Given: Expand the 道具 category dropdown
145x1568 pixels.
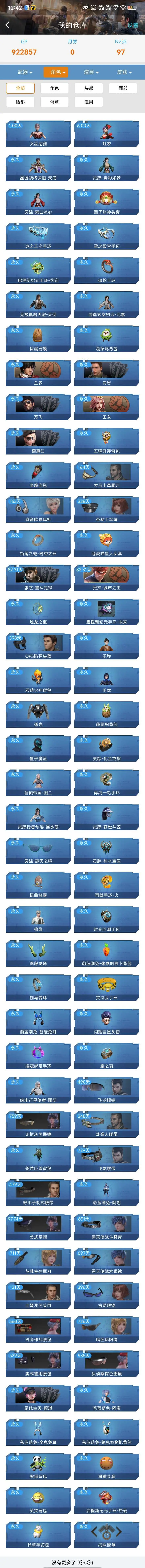Looking at the screenshot, I should pos(91,72).
